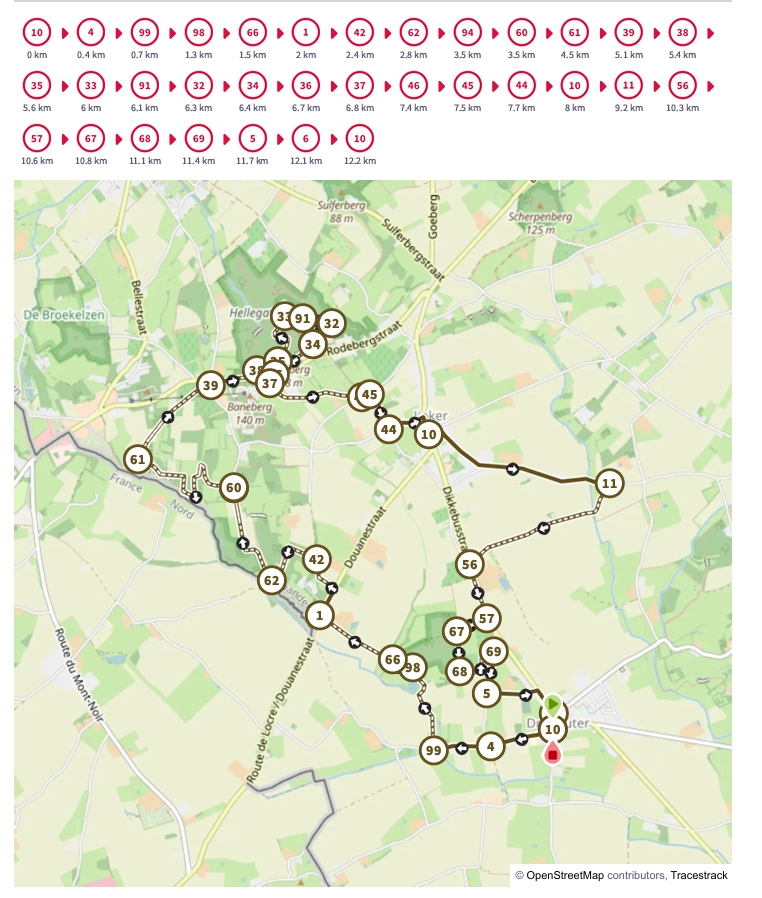The width and height of the screenshot is (762, 898).
Task: Tap node 11 marker on the map
Action: [x=609, y=484]
